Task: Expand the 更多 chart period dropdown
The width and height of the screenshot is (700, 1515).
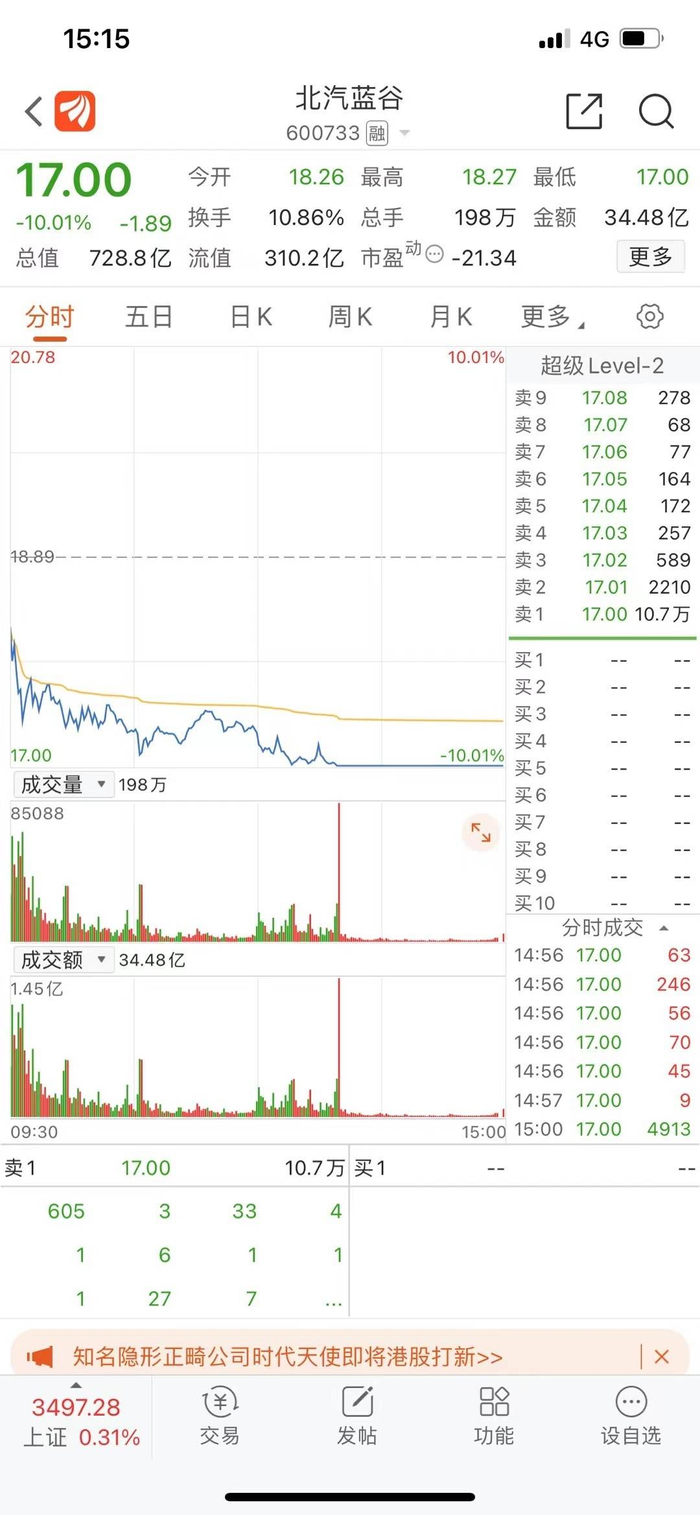Action: (x=551, y=317)
